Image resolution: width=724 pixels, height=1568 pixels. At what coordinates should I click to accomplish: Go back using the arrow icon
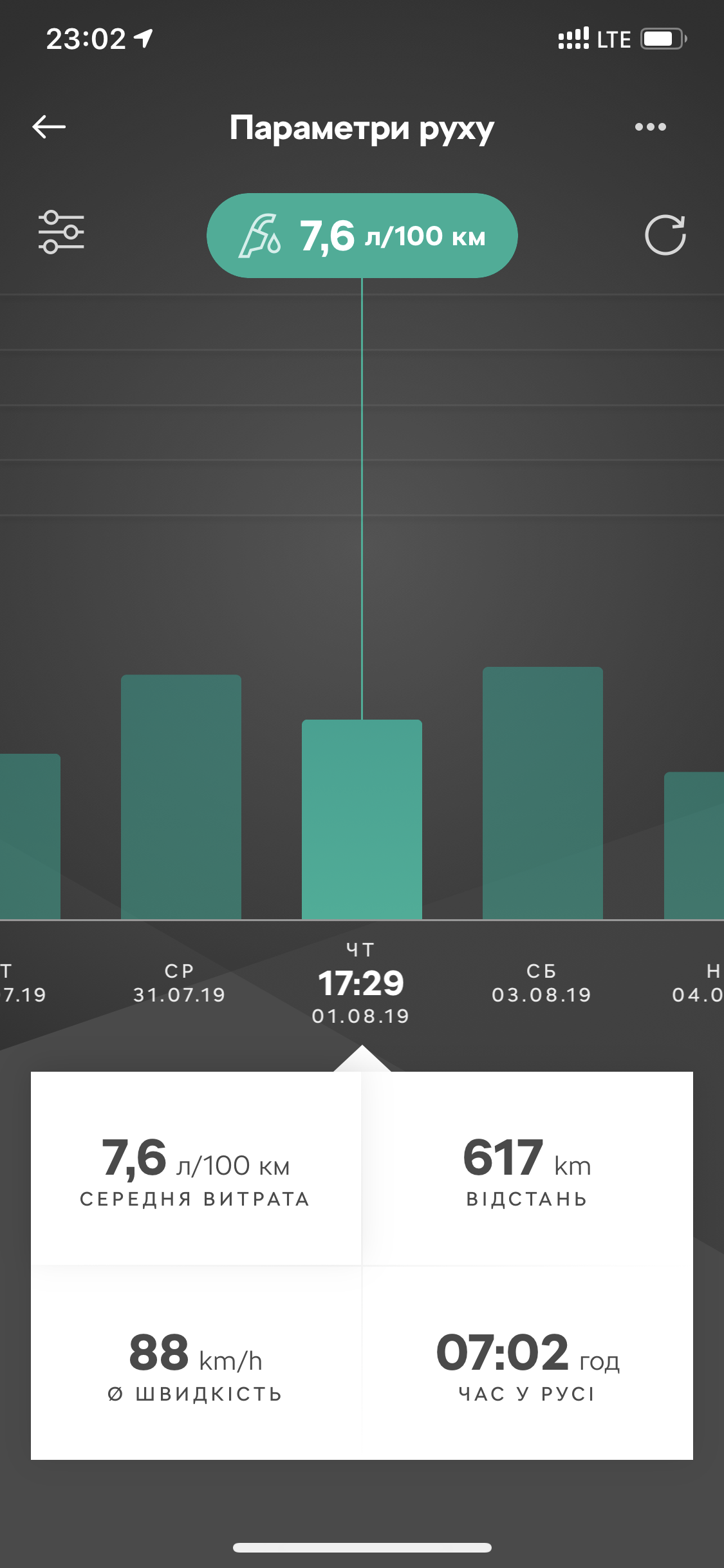[49, 127]
